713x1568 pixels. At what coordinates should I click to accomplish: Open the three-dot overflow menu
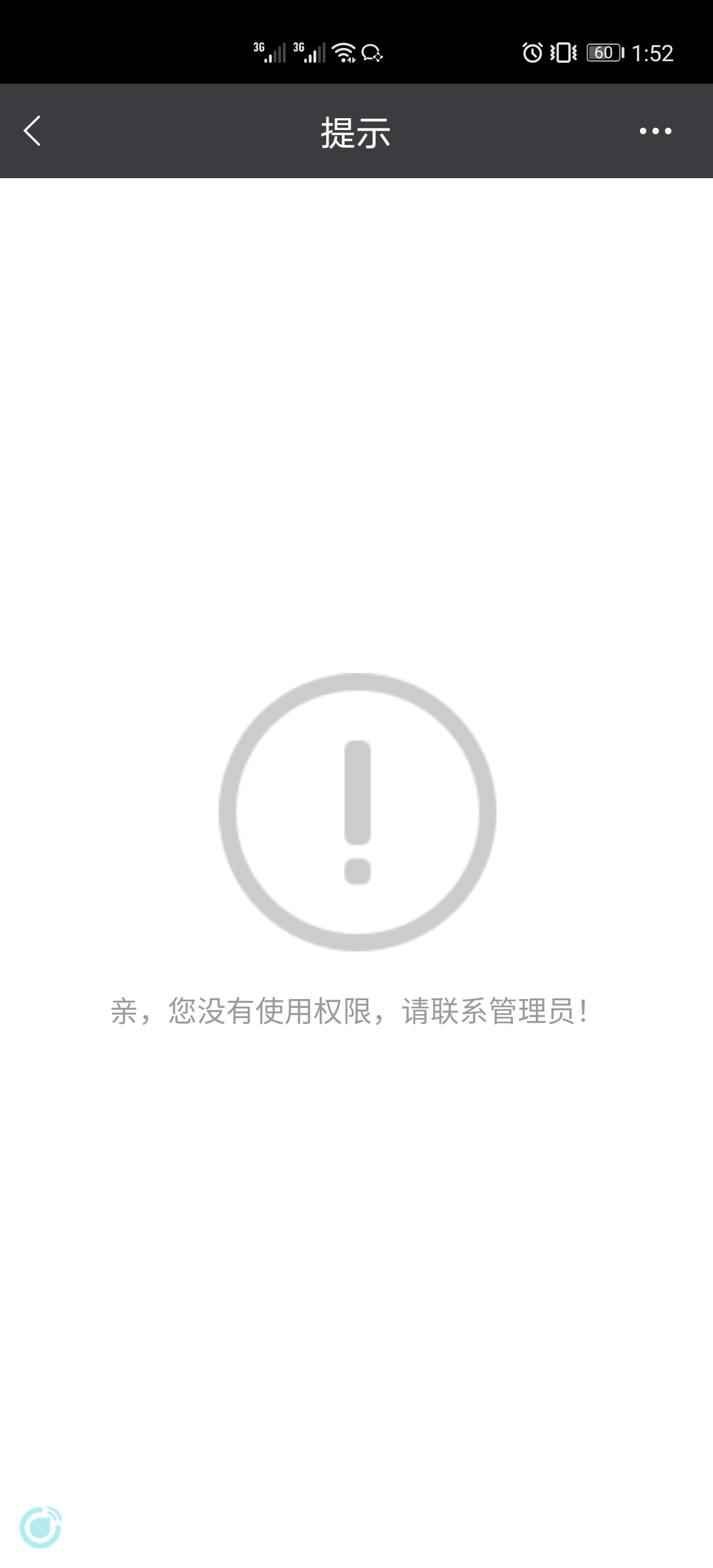(x=655, y=131)
